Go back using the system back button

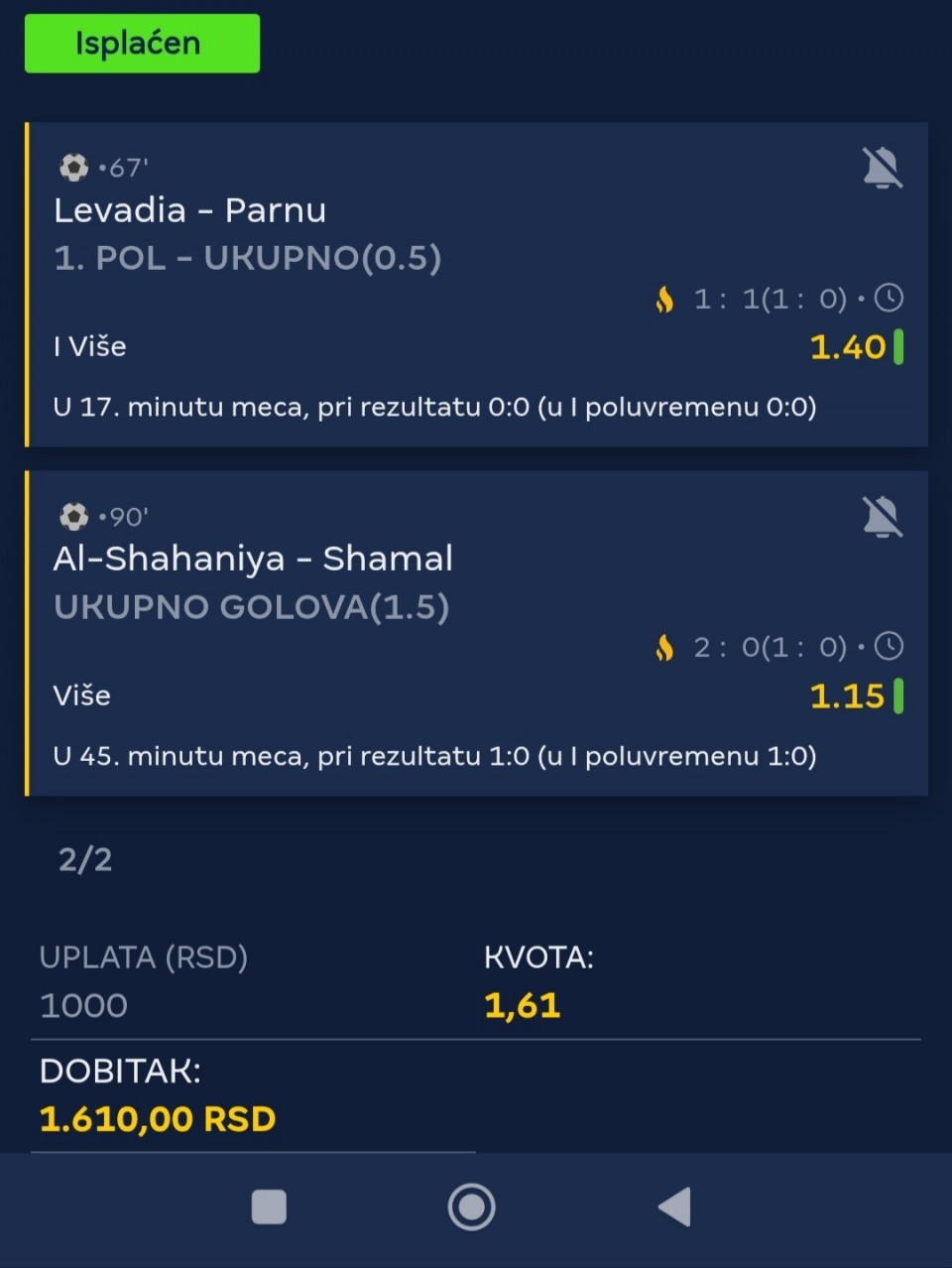point(674,1207)
